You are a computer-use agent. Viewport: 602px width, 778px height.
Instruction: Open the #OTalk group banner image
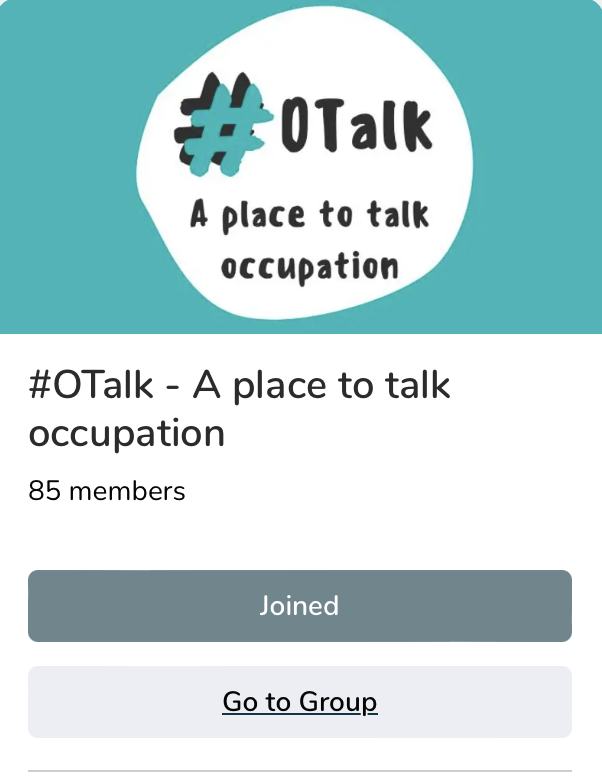point(300,166)
